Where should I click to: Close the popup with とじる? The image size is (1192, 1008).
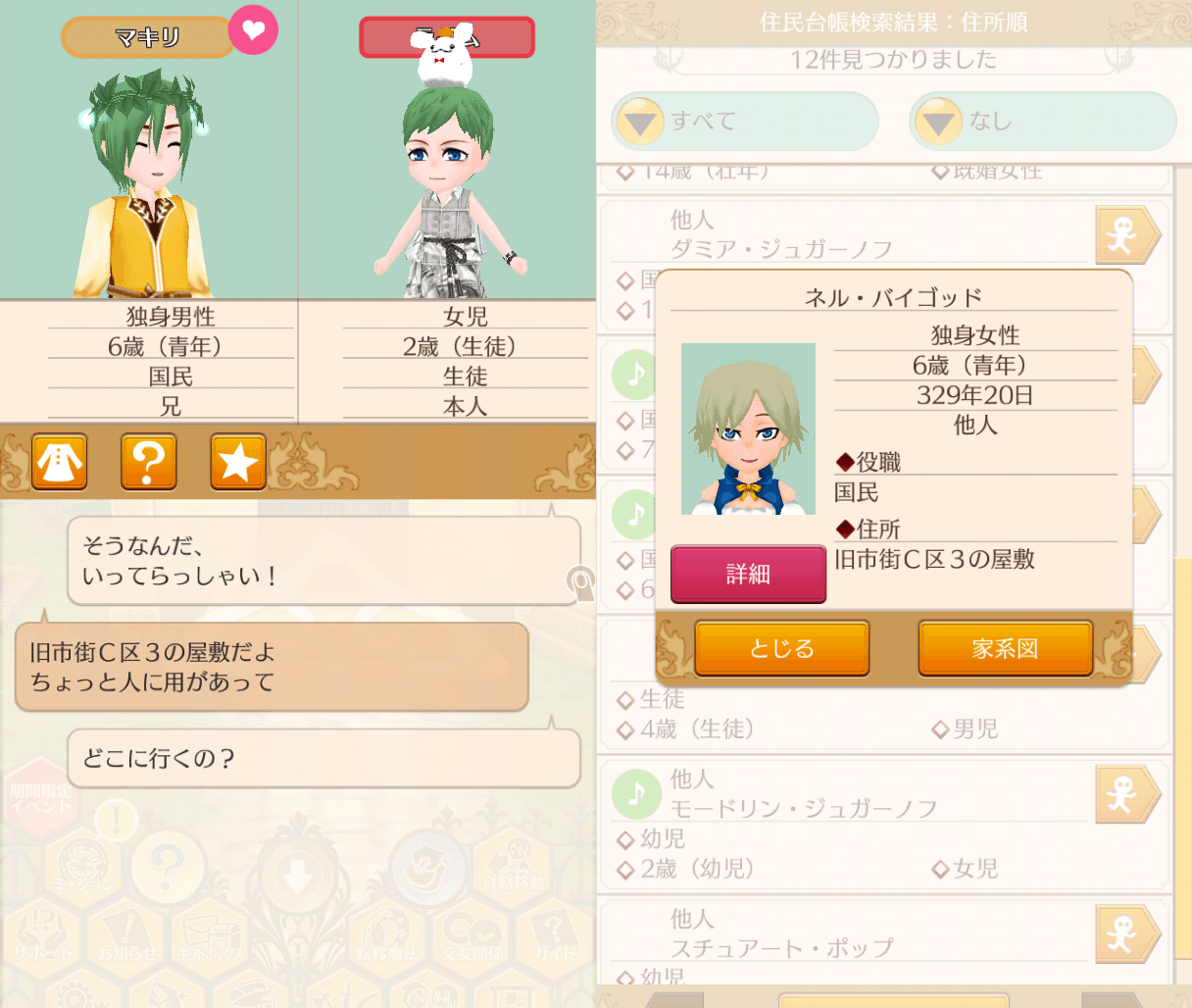point(781,648)
